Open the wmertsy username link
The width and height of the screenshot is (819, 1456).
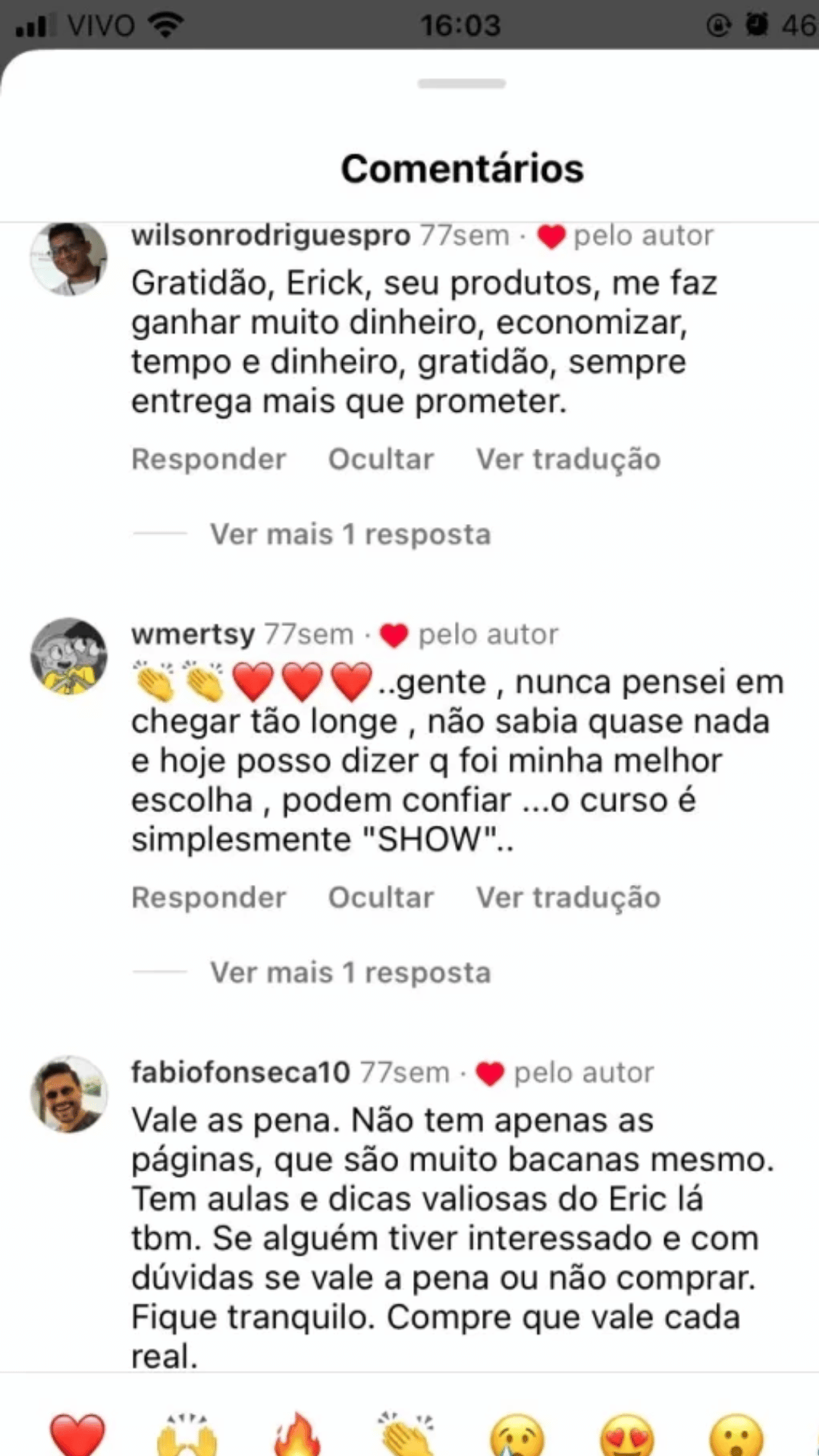193,634
